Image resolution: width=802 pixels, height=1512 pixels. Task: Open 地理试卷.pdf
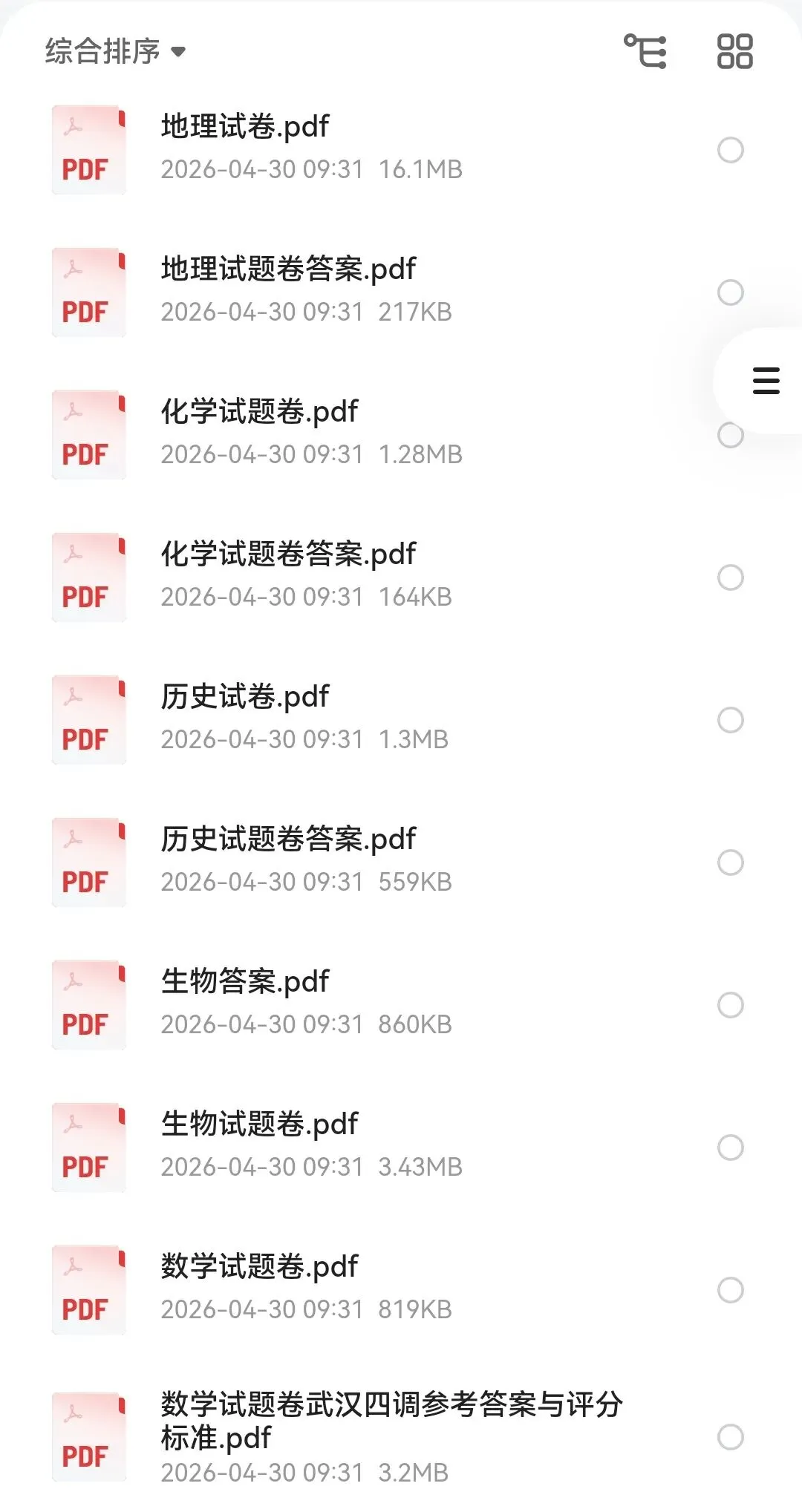(245, 127)
